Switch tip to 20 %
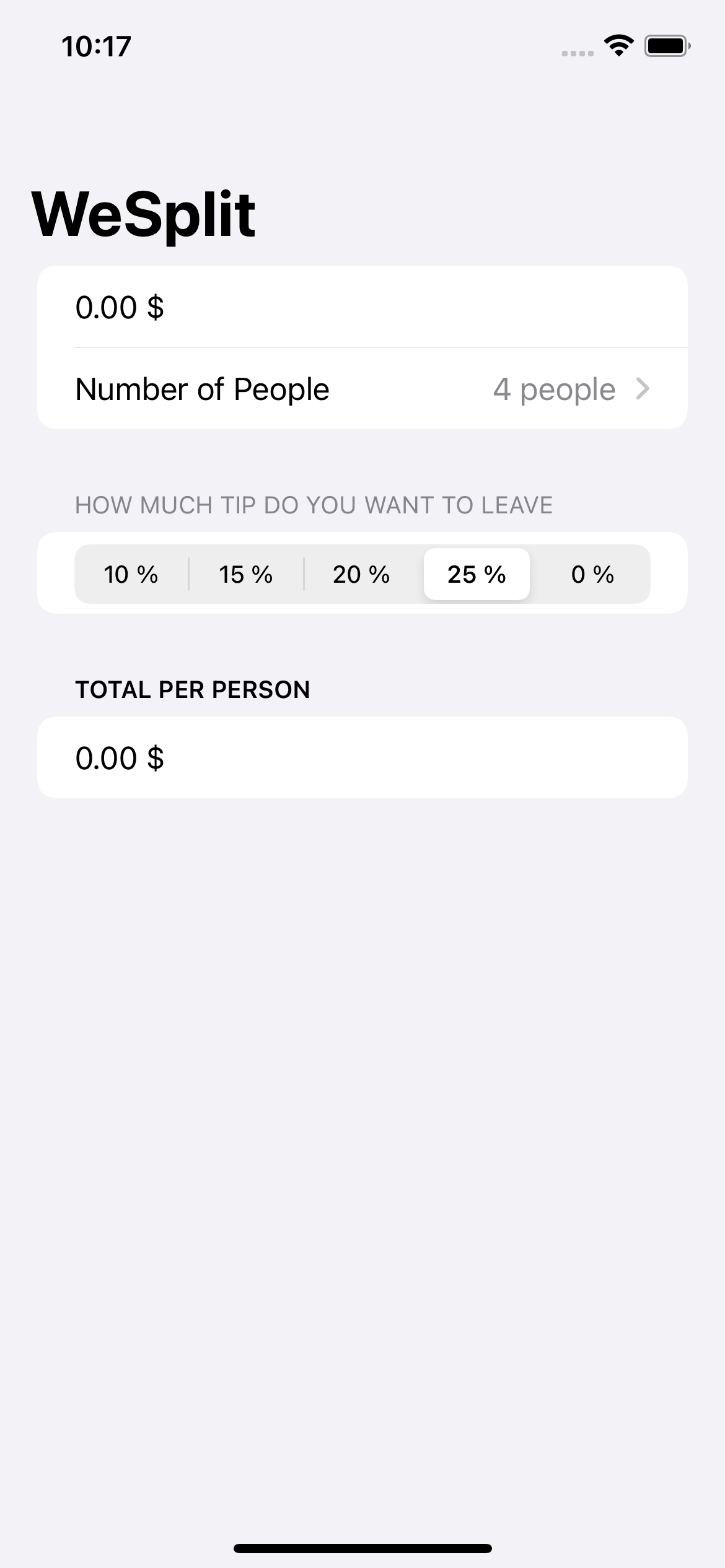 [361, 574]
